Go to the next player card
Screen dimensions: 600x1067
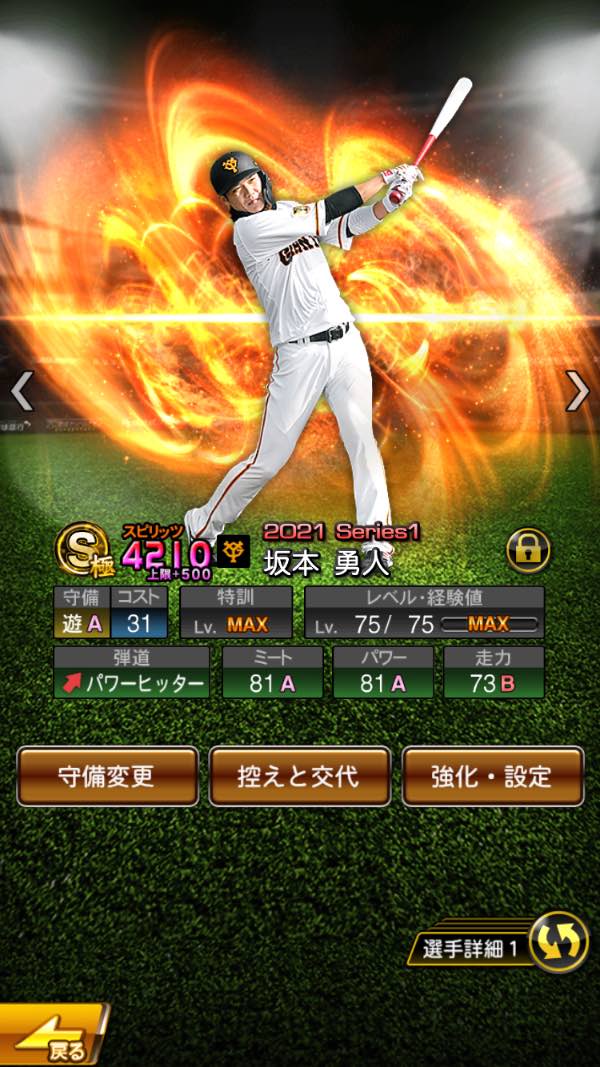pyautogui.click(x=577, y=391)
